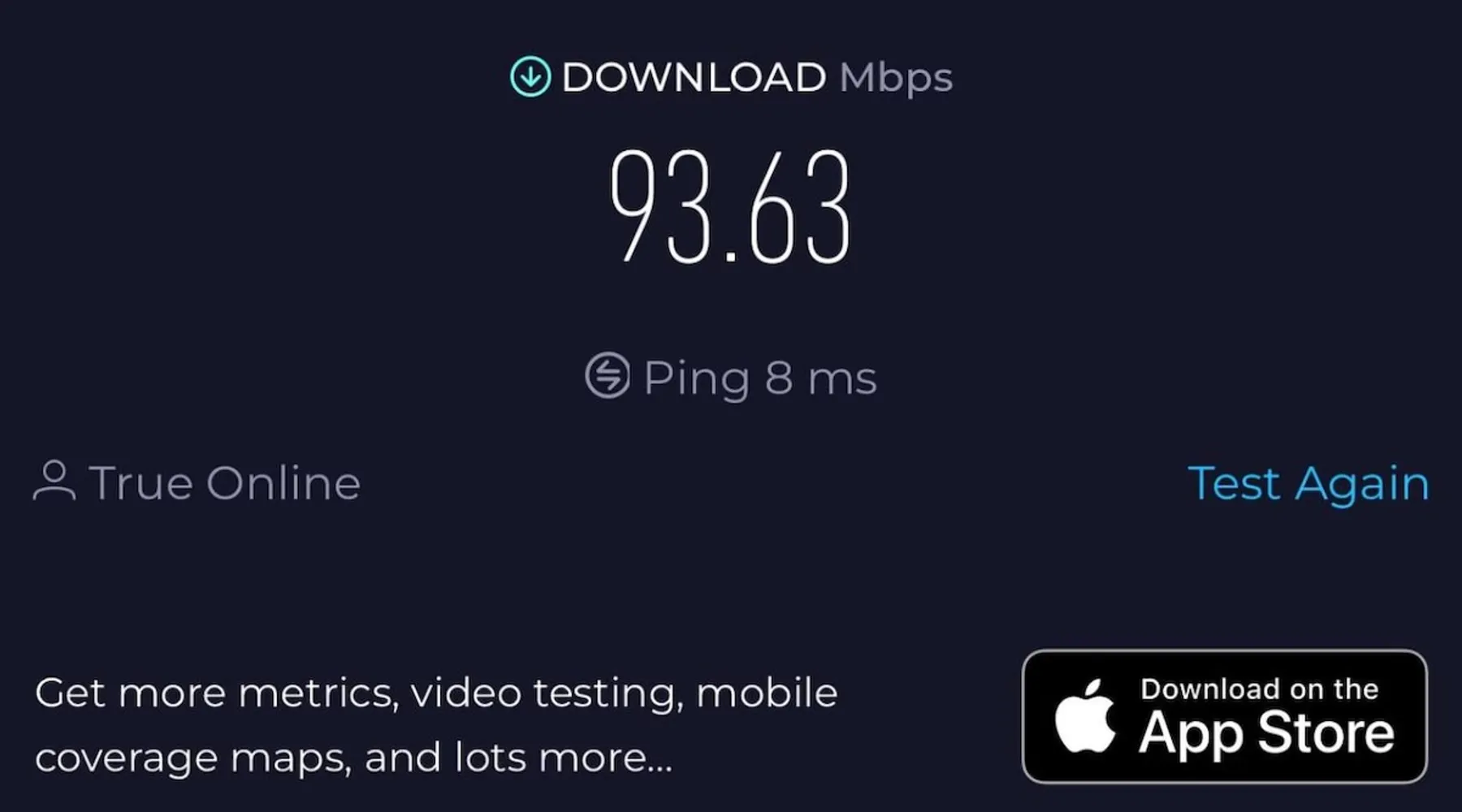
Task: Open the Download on the App Store badge
Action: 1224,716
